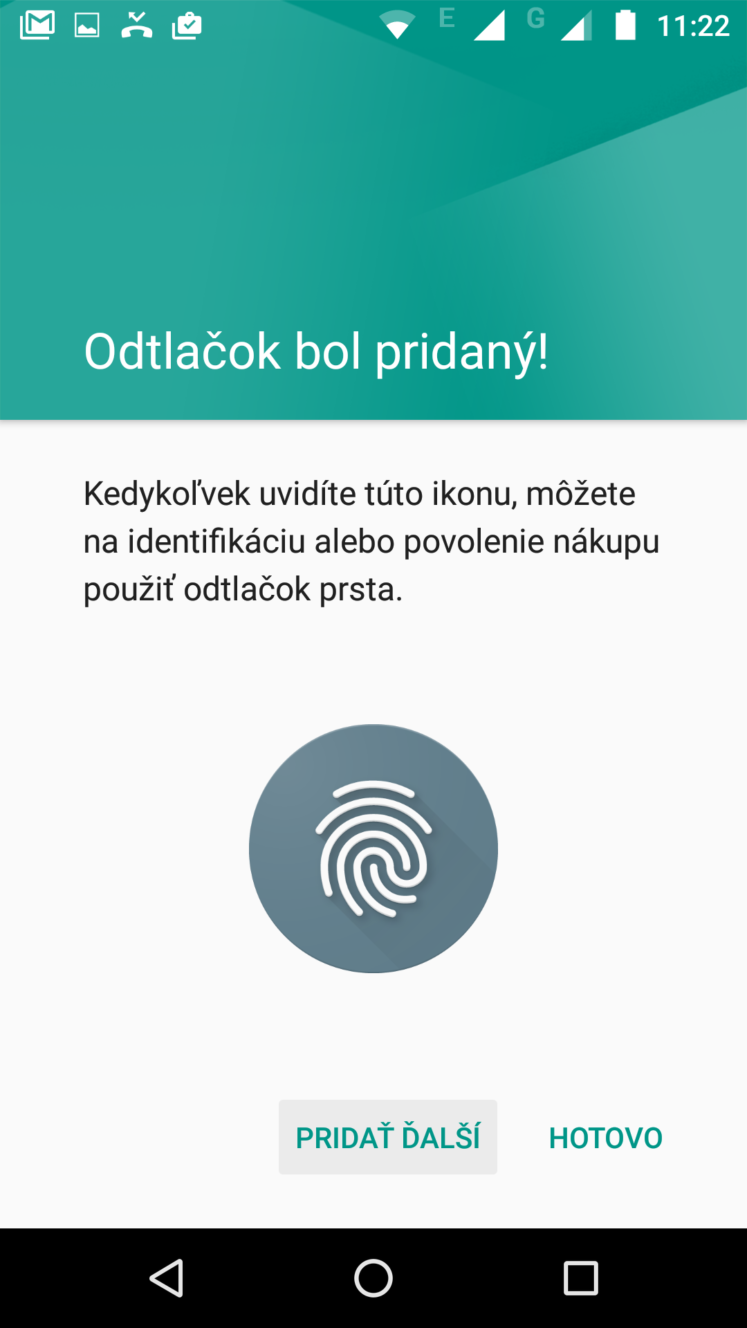Tap PRIDAŤ ĎALŠÍ to add another fingerprint

click(388, 1138)
